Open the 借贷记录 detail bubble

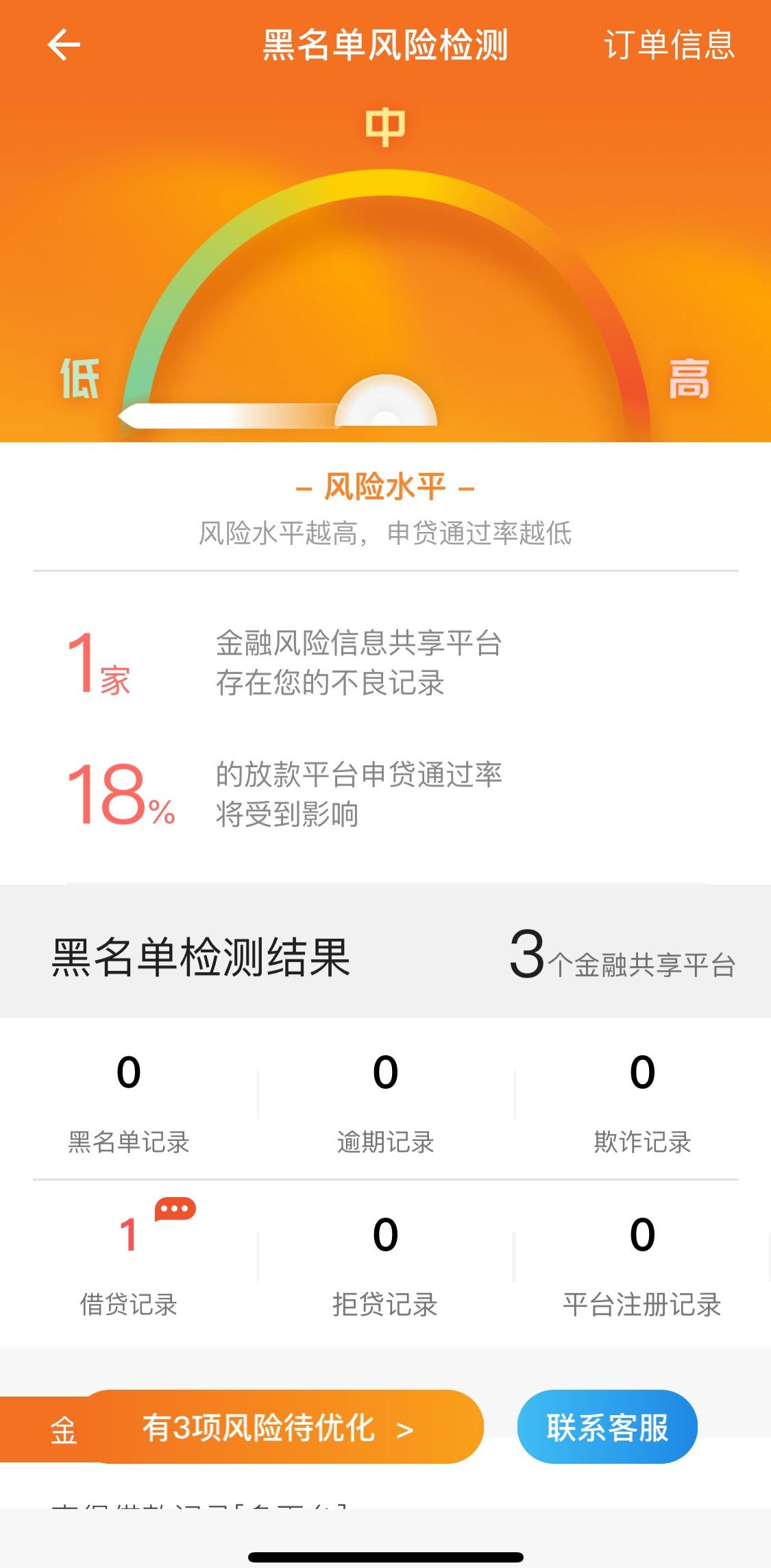point(175,1209)
